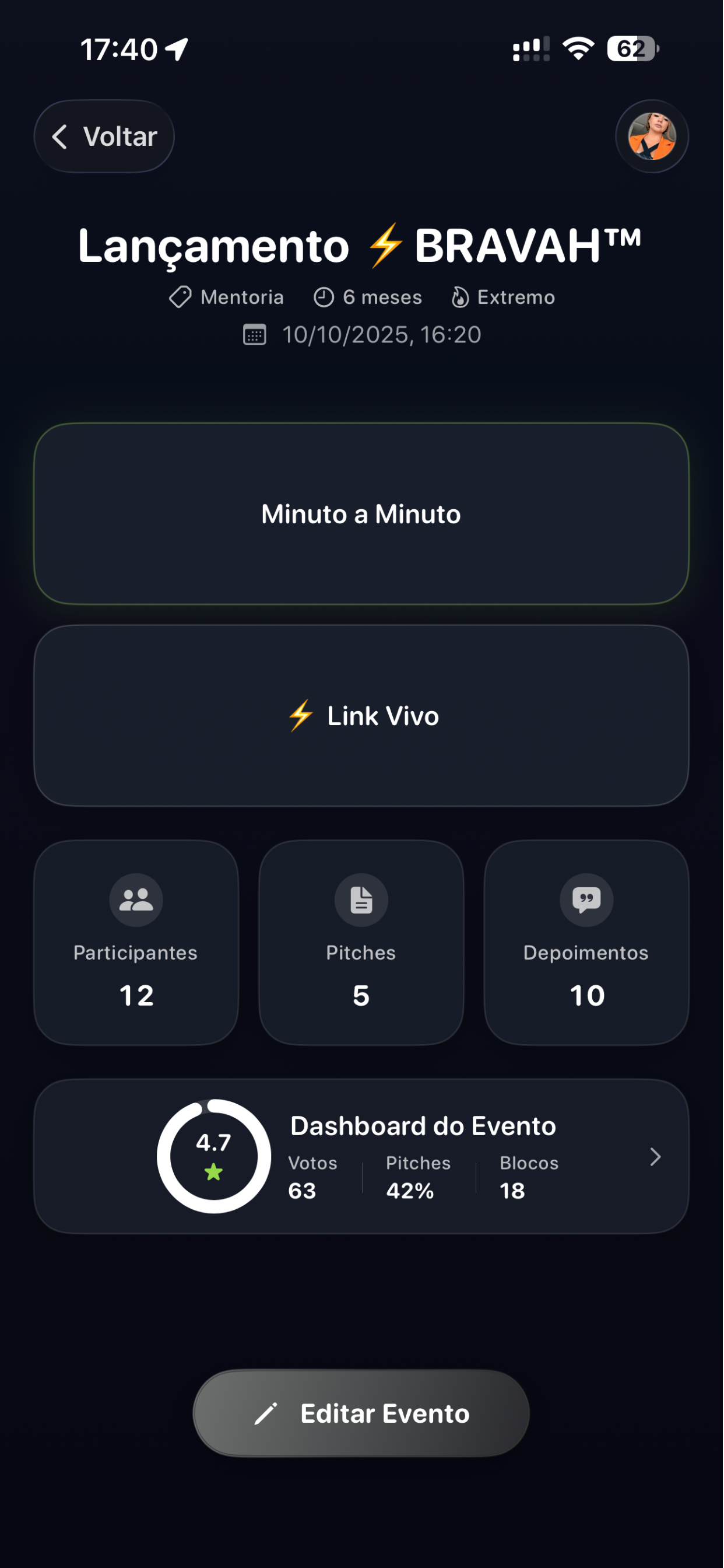Open the Pitches card showing 5
The image size is (724, 1568).
pyautogui.click(x=361, y=942)
